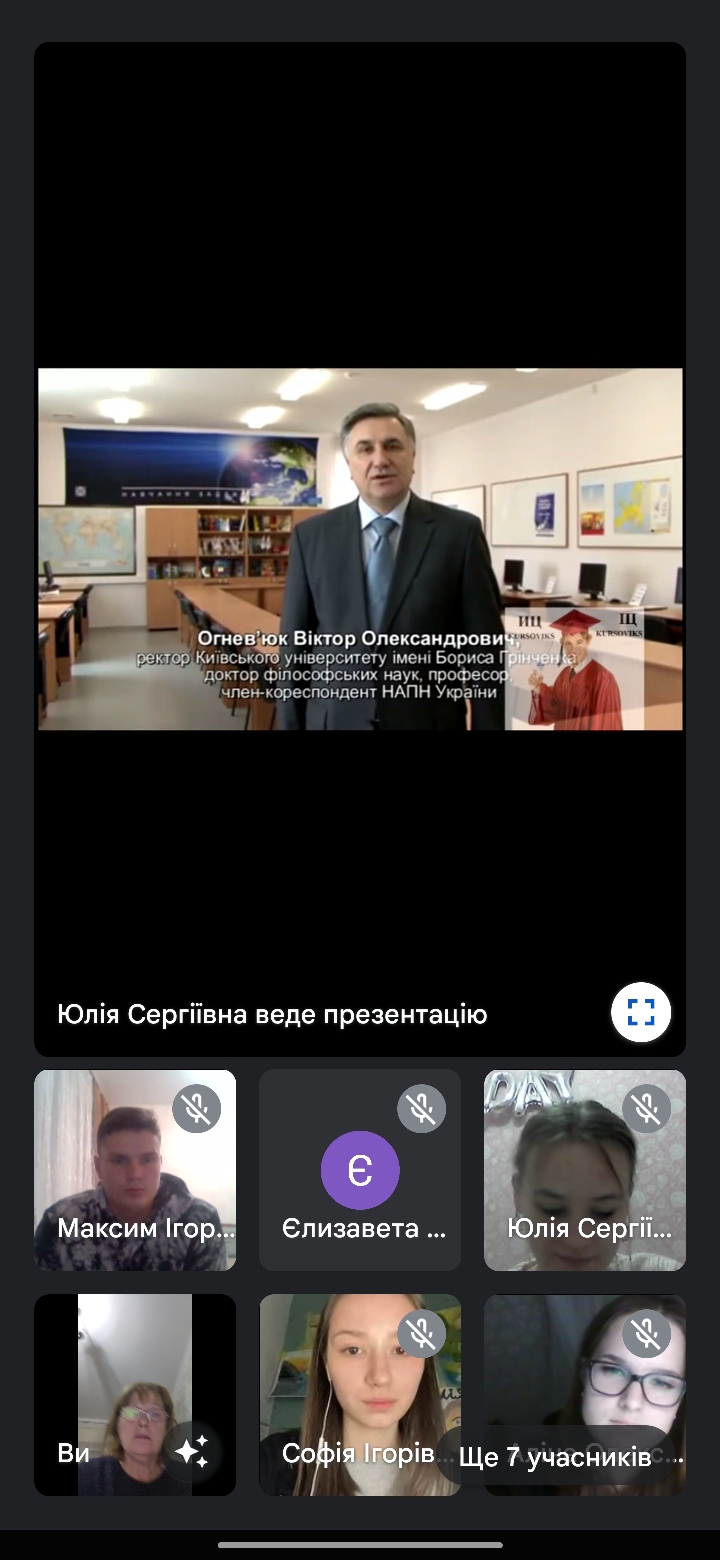The image size is (720, 1560).
Task: Expand the presentation to fullscreen
Action: [x=641, y=1013]
